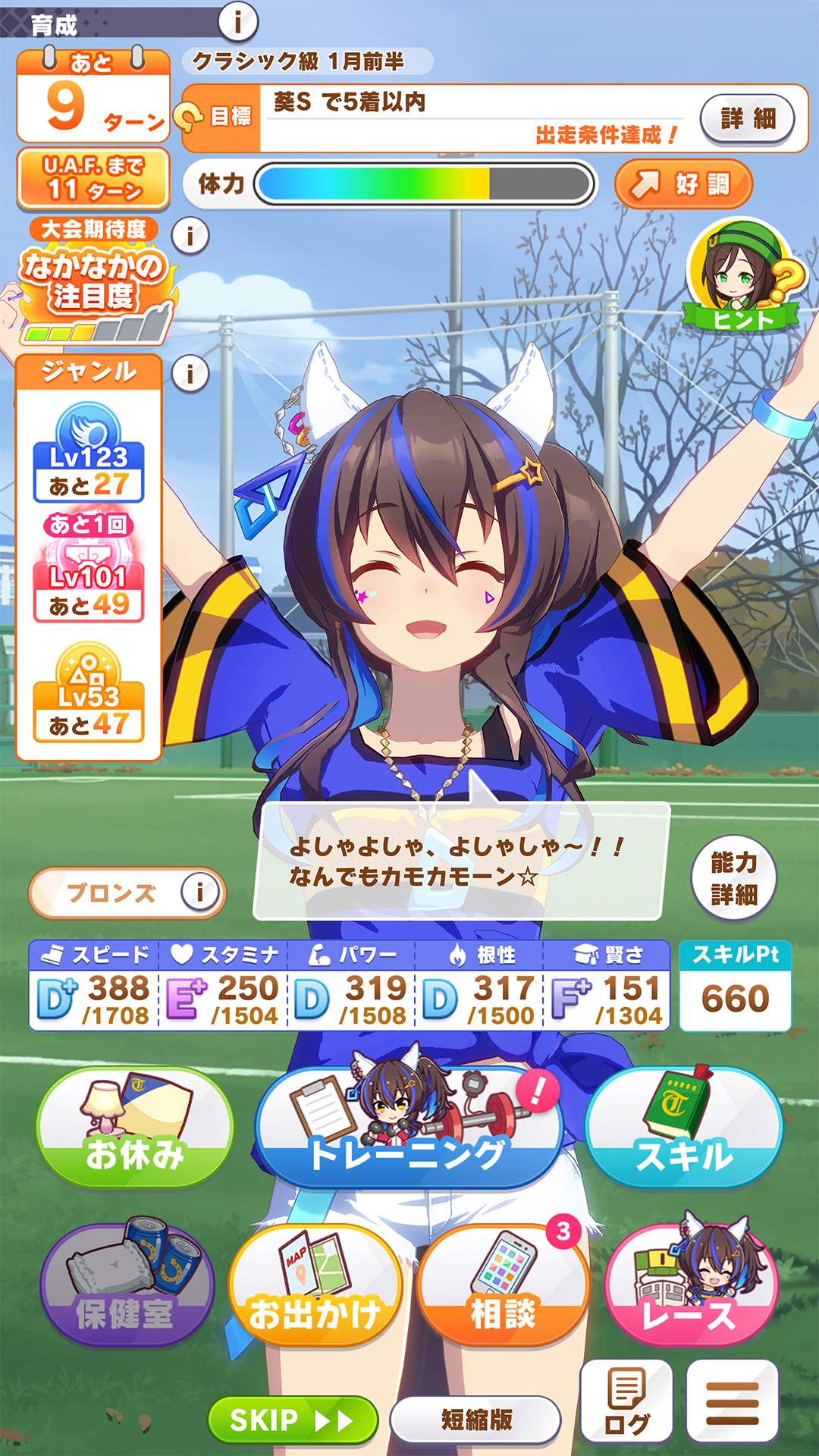Open the トレーニング training menu
Screen dimensions: 819x1456
[x=409, y=1128]
